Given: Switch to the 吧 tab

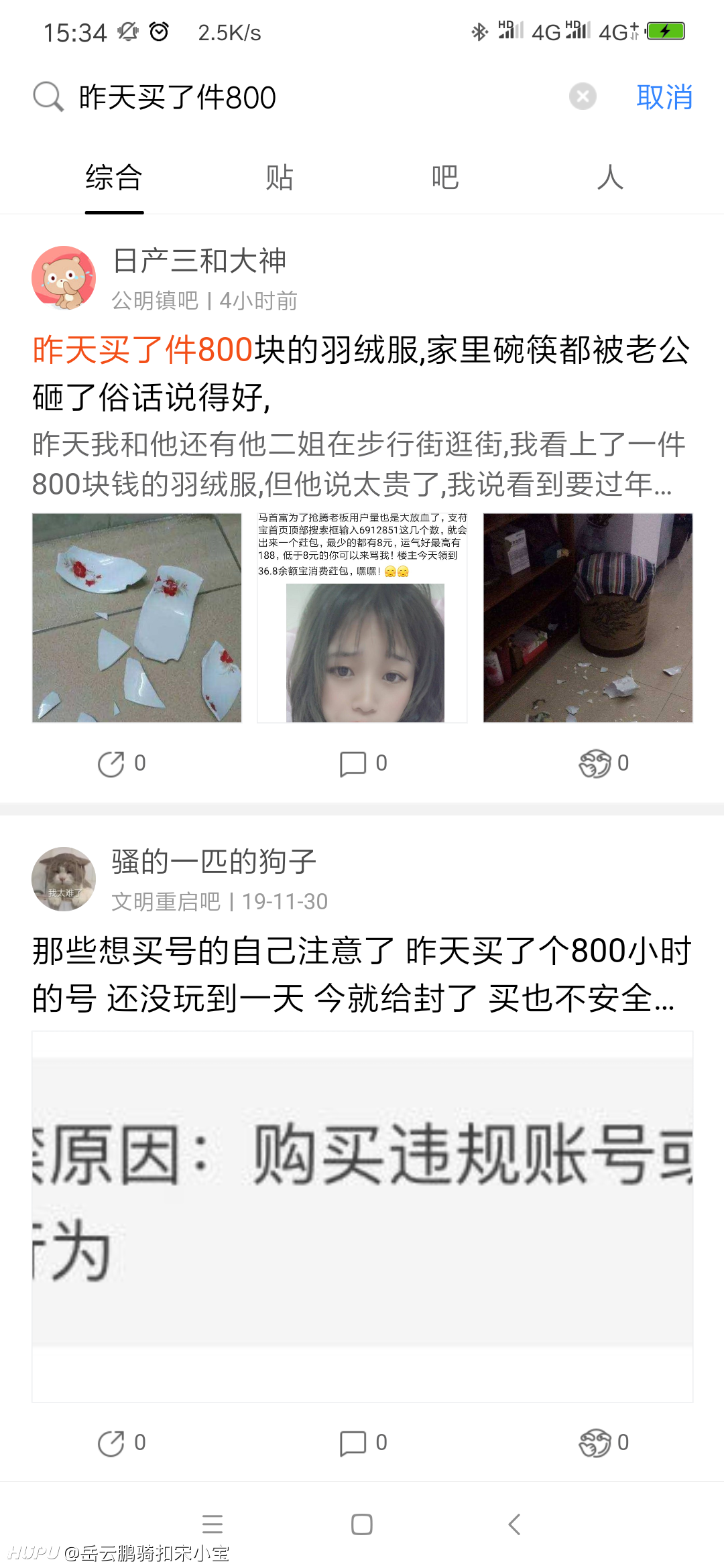Looking at the screenshot, I should (445, 178).
